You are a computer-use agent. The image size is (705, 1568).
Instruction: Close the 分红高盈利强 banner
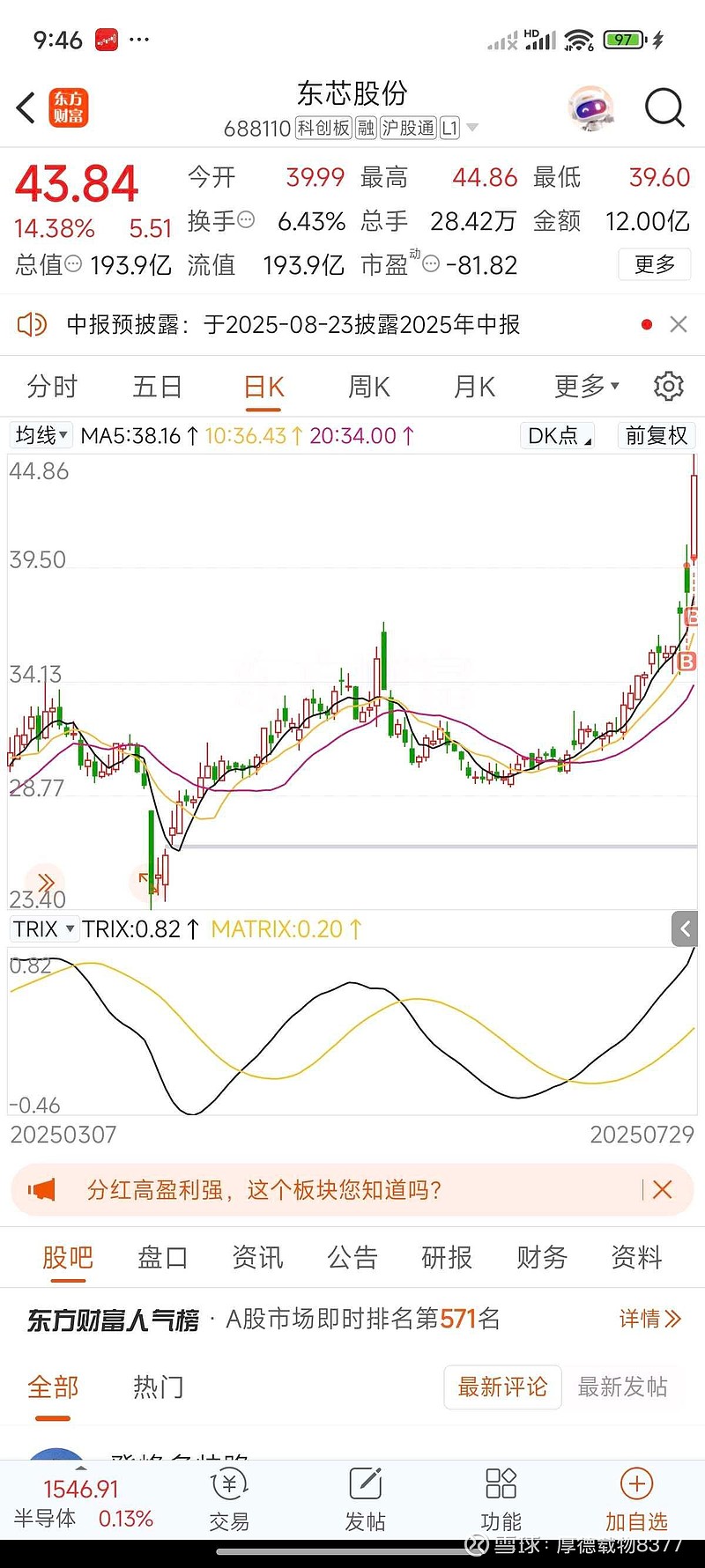tap(663, 1190)
